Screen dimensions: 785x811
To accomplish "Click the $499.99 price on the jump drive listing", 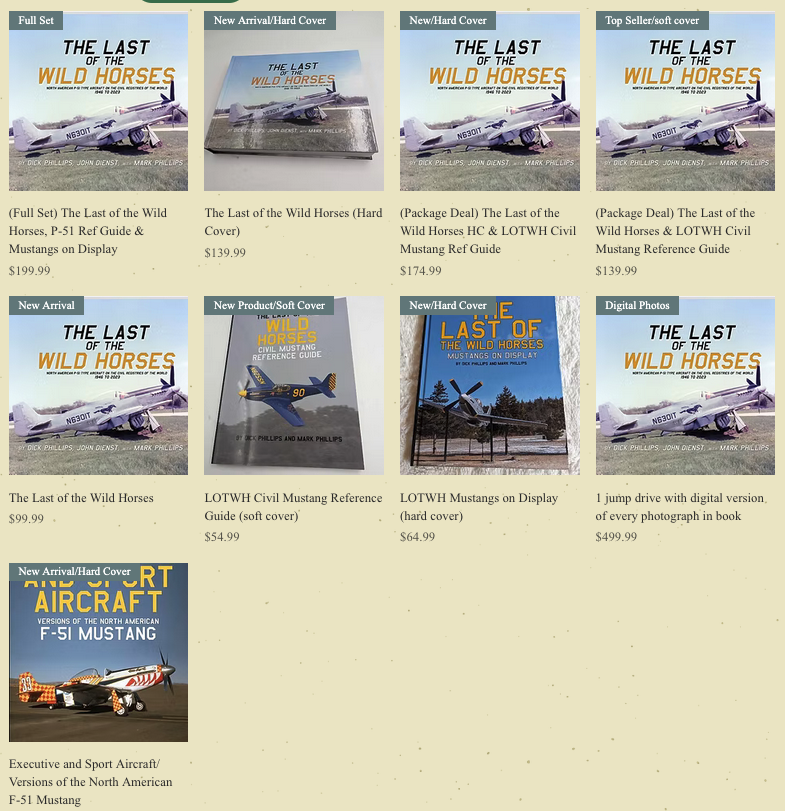I will point(615,537).
